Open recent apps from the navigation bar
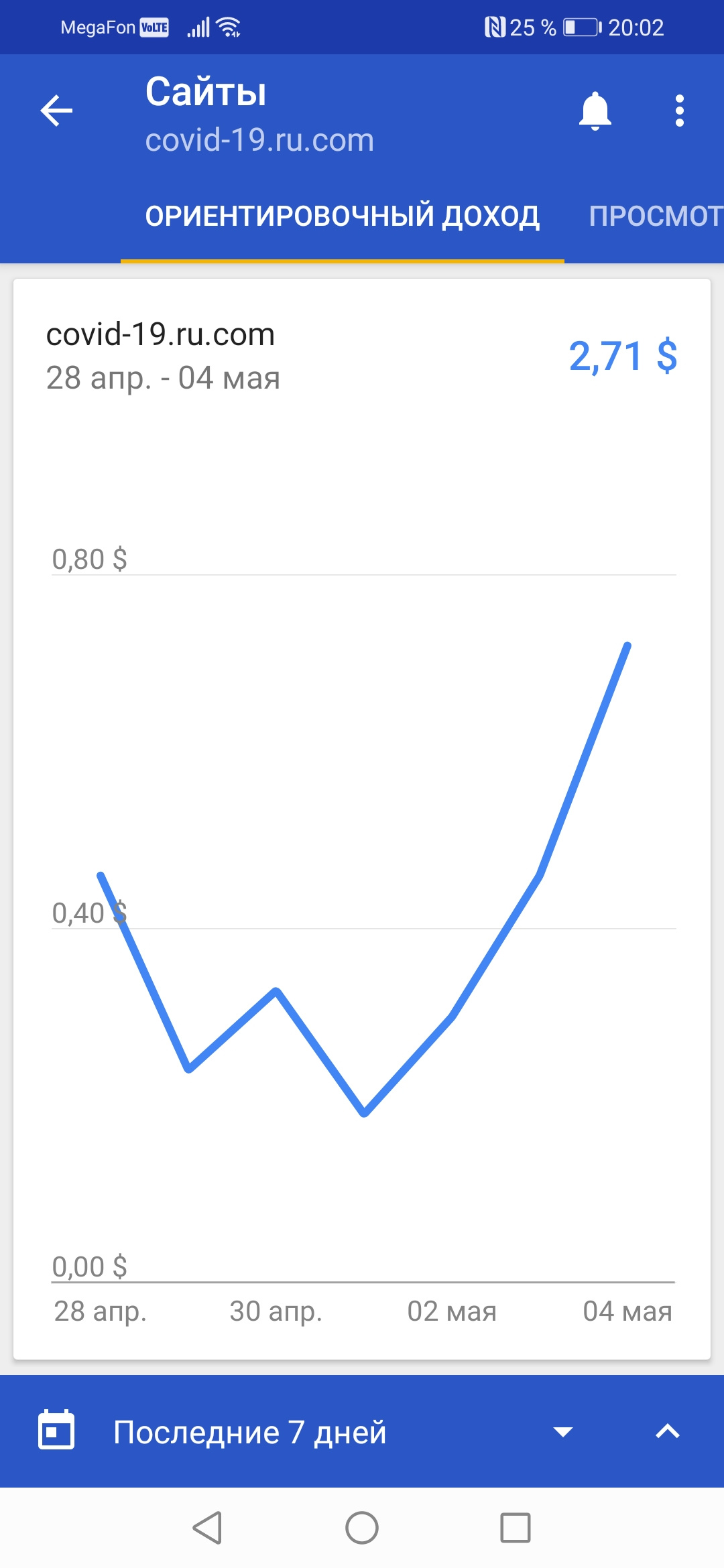724x1568 pixels. click(x=515, y=1528)
